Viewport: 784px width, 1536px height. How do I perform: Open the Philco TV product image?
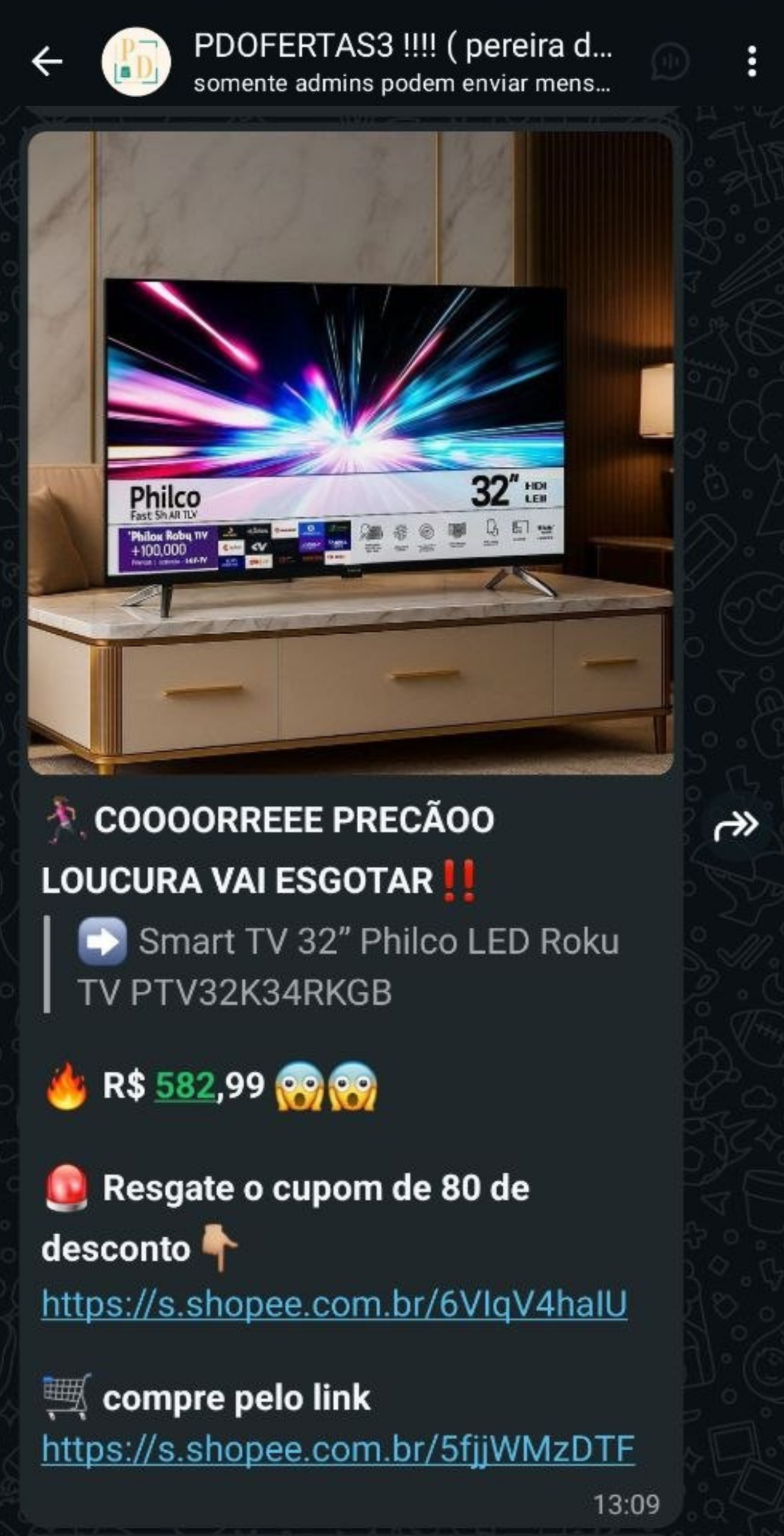[x=350, y=453]
